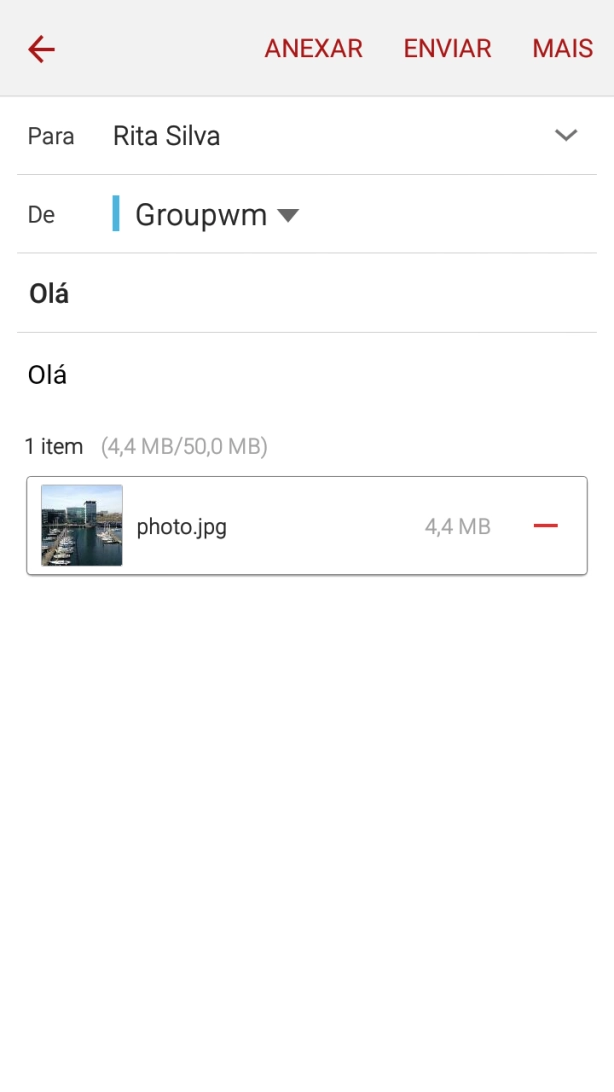Tap ANEXAR to attach a file
Image resolution: width=614 pixels, height=1092 pixels.
tap(313, 49)
